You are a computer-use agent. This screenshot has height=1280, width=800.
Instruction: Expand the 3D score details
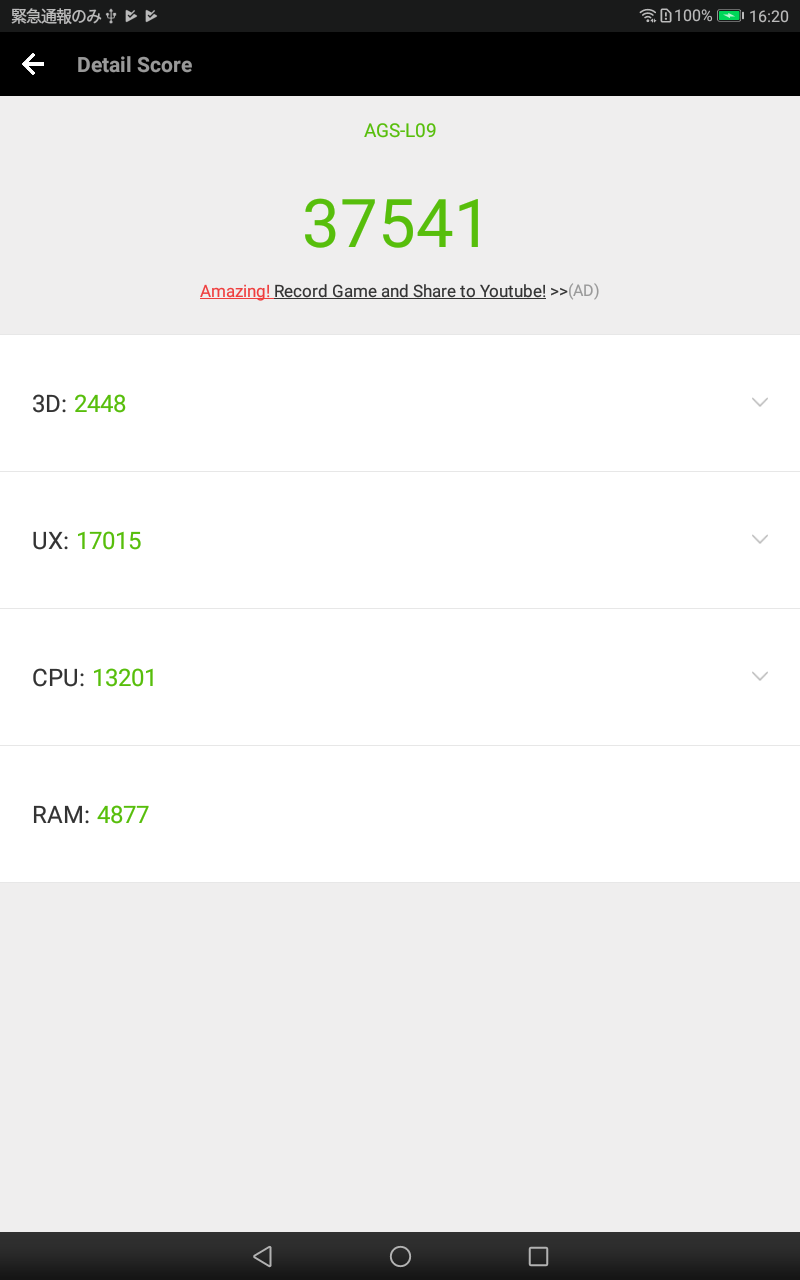pos(760,402)
